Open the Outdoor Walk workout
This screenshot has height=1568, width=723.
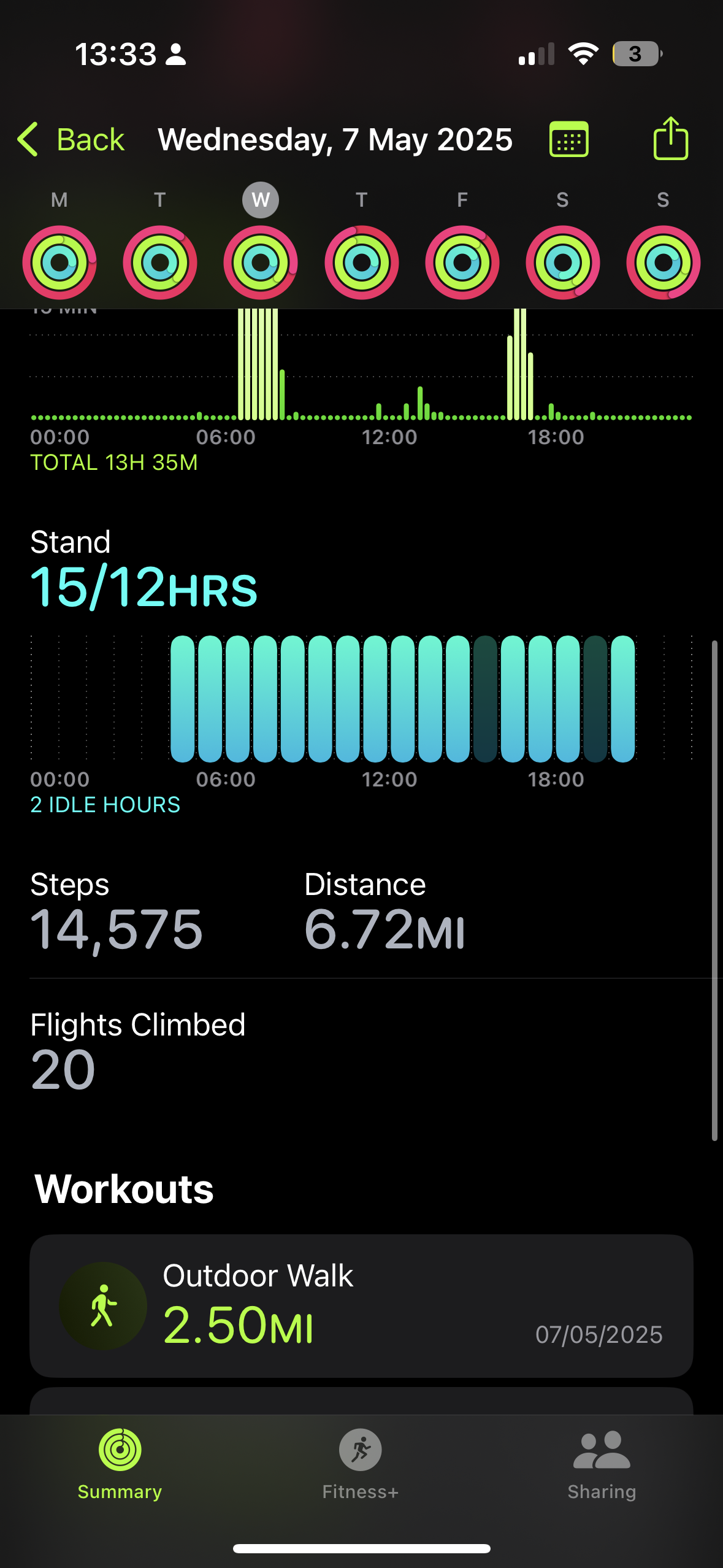point(361,1305)
